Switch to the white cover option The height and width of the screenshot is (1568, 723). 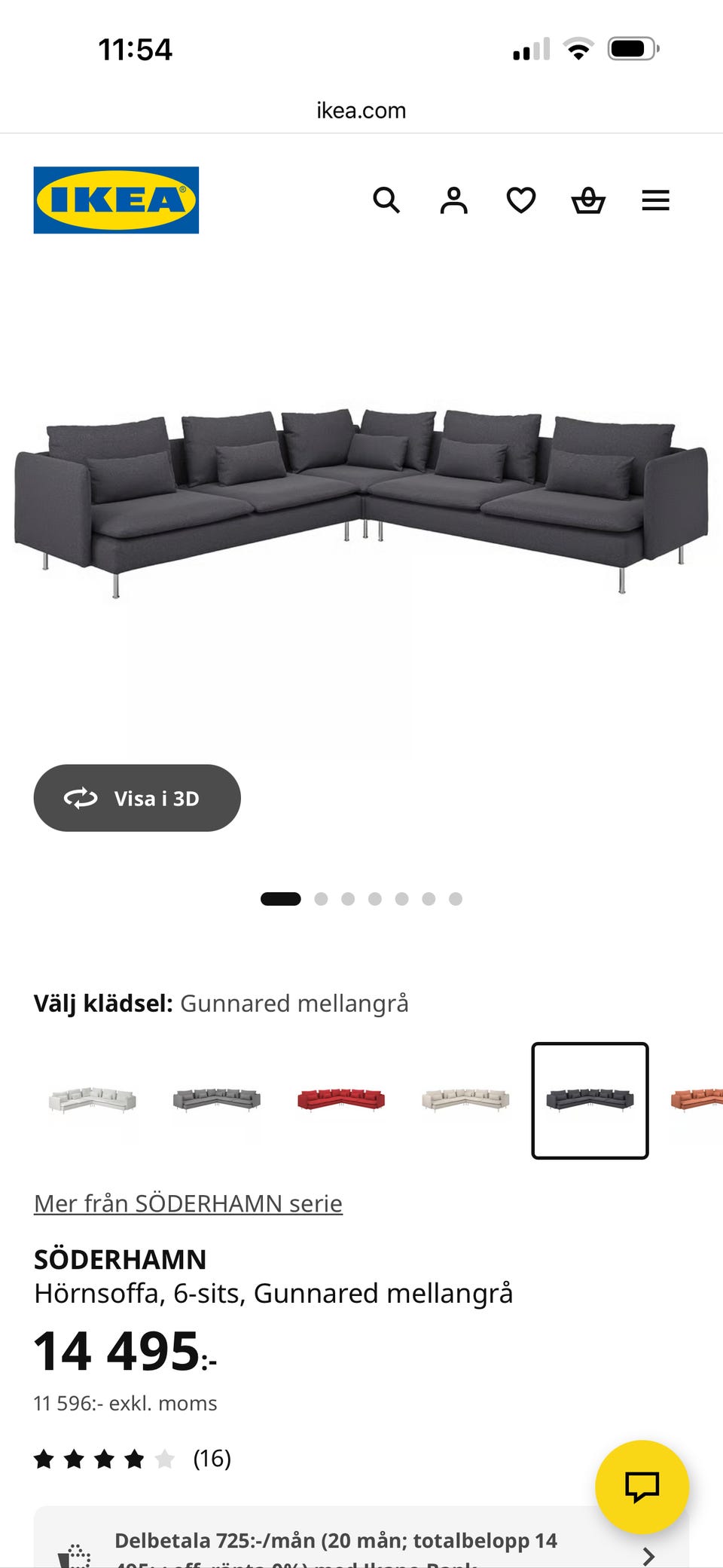tap(92, 1100)
